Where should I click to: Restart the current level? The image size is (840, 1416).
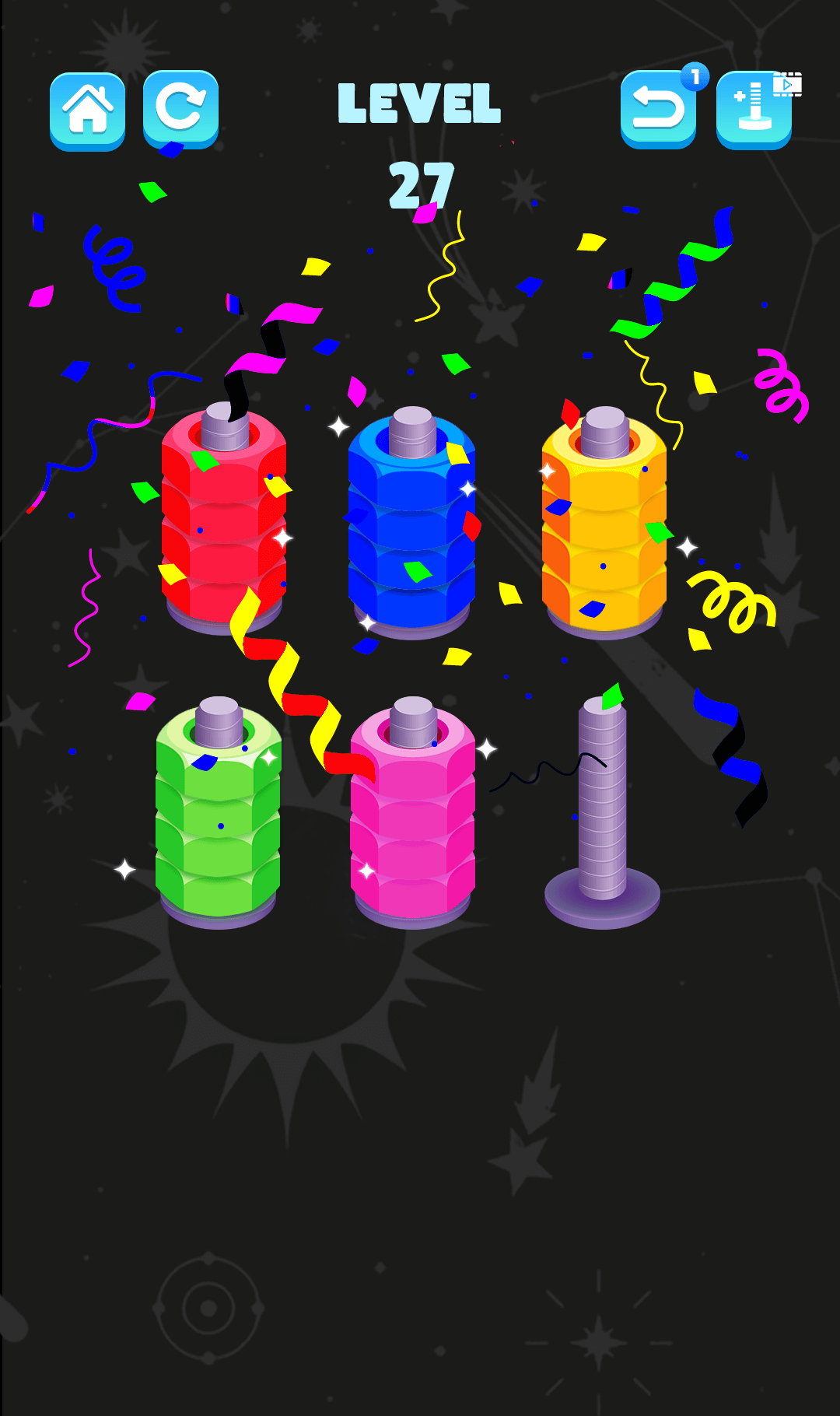tap(180, 108)
